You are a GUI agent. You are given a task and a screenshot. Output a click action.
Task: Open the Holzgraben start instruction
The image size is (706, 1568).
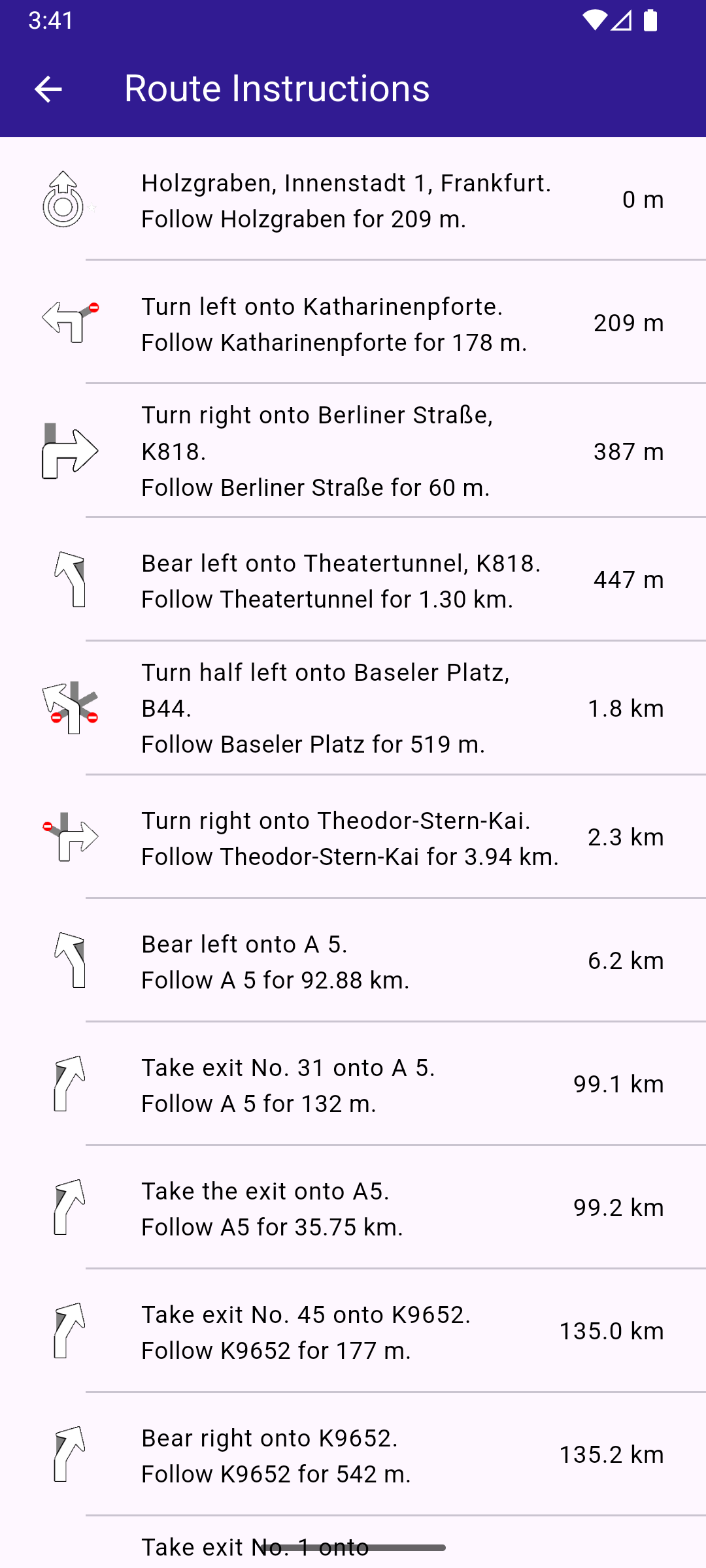353,199
